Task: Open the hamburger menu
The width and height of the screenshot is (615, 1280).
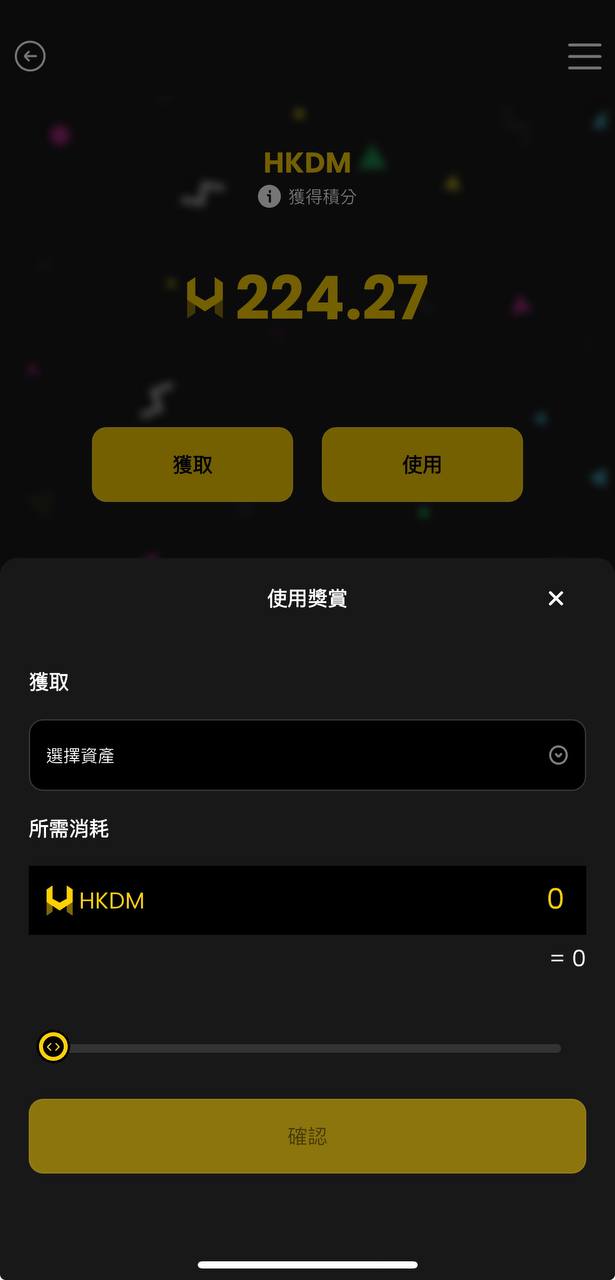Action: tap(584, 56)
